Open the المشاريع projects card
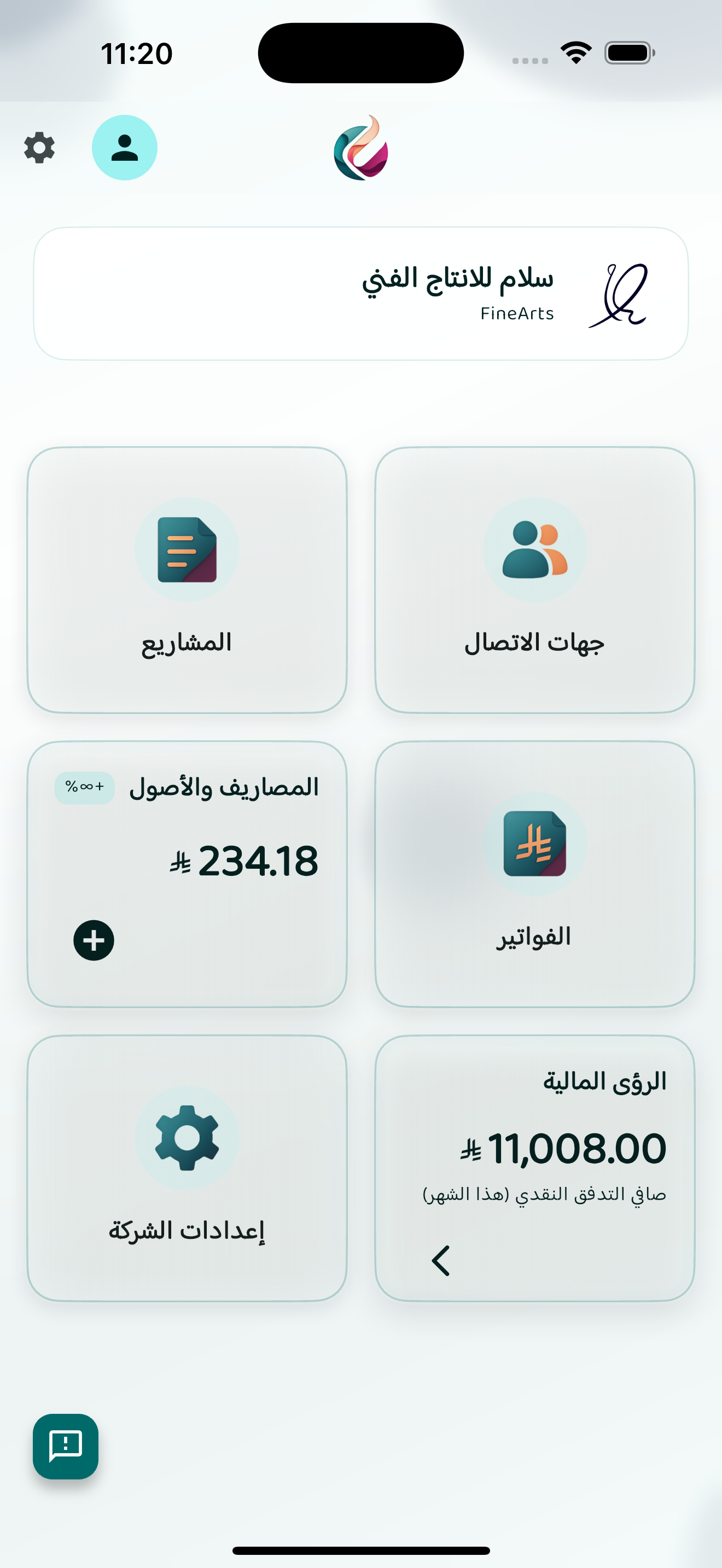722x1568 pixels. tap(187, 580)
